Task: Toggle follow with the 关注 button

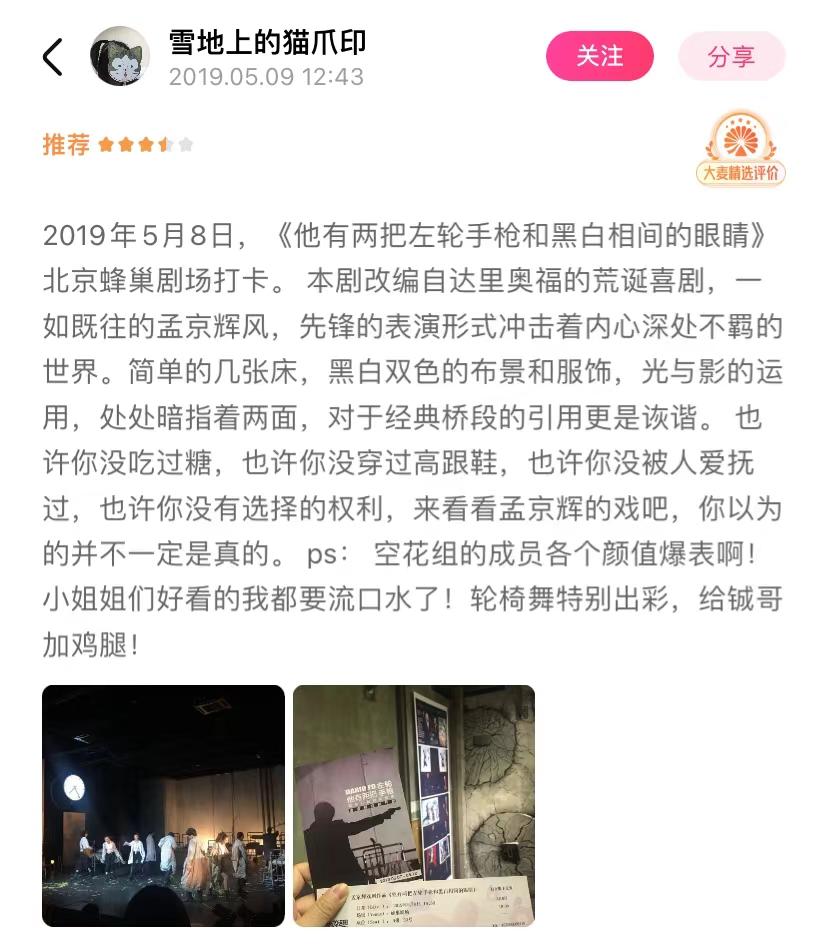Action: (x=599, y=57)
